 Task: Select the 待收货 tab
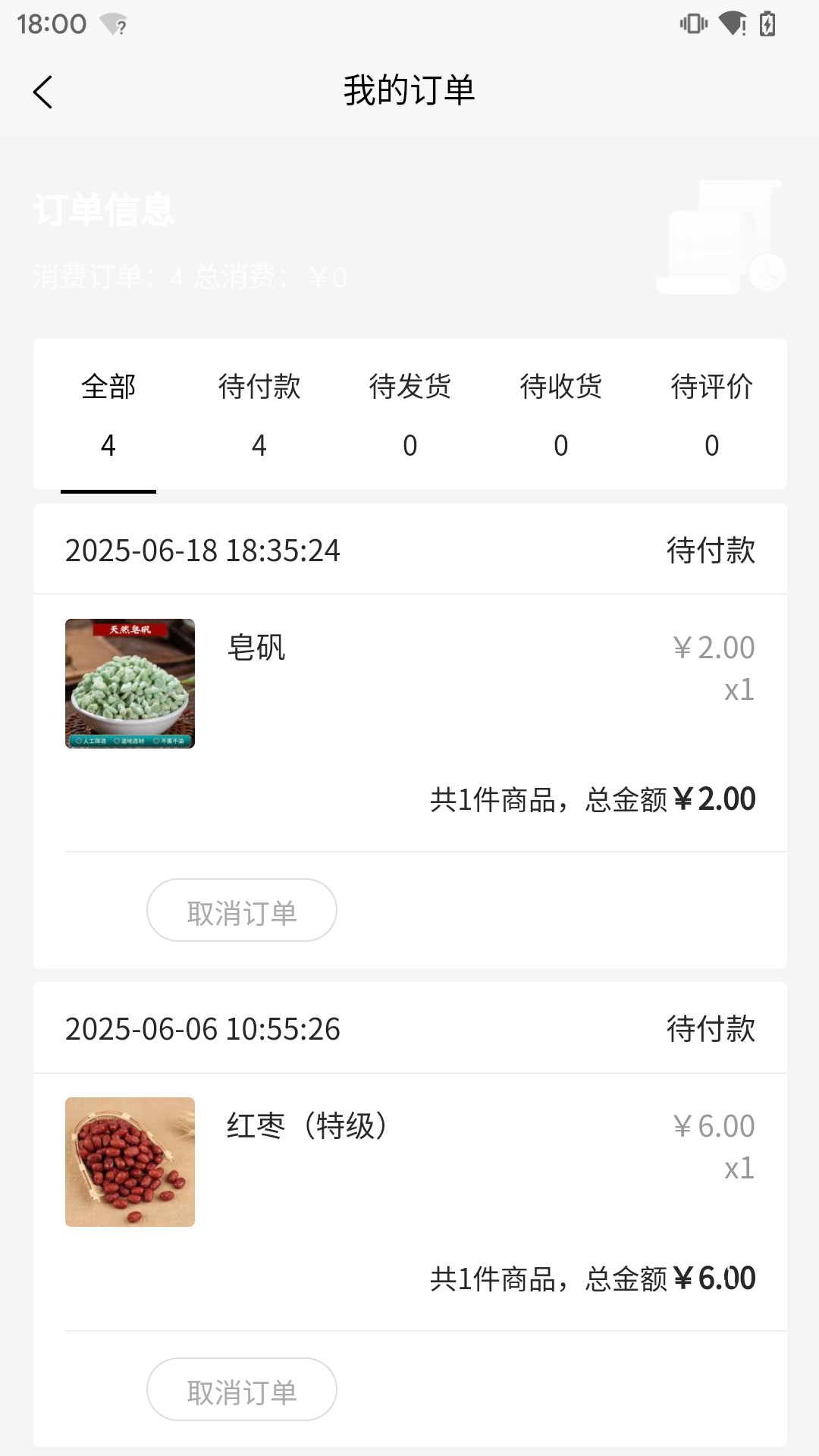coord(561,415)
